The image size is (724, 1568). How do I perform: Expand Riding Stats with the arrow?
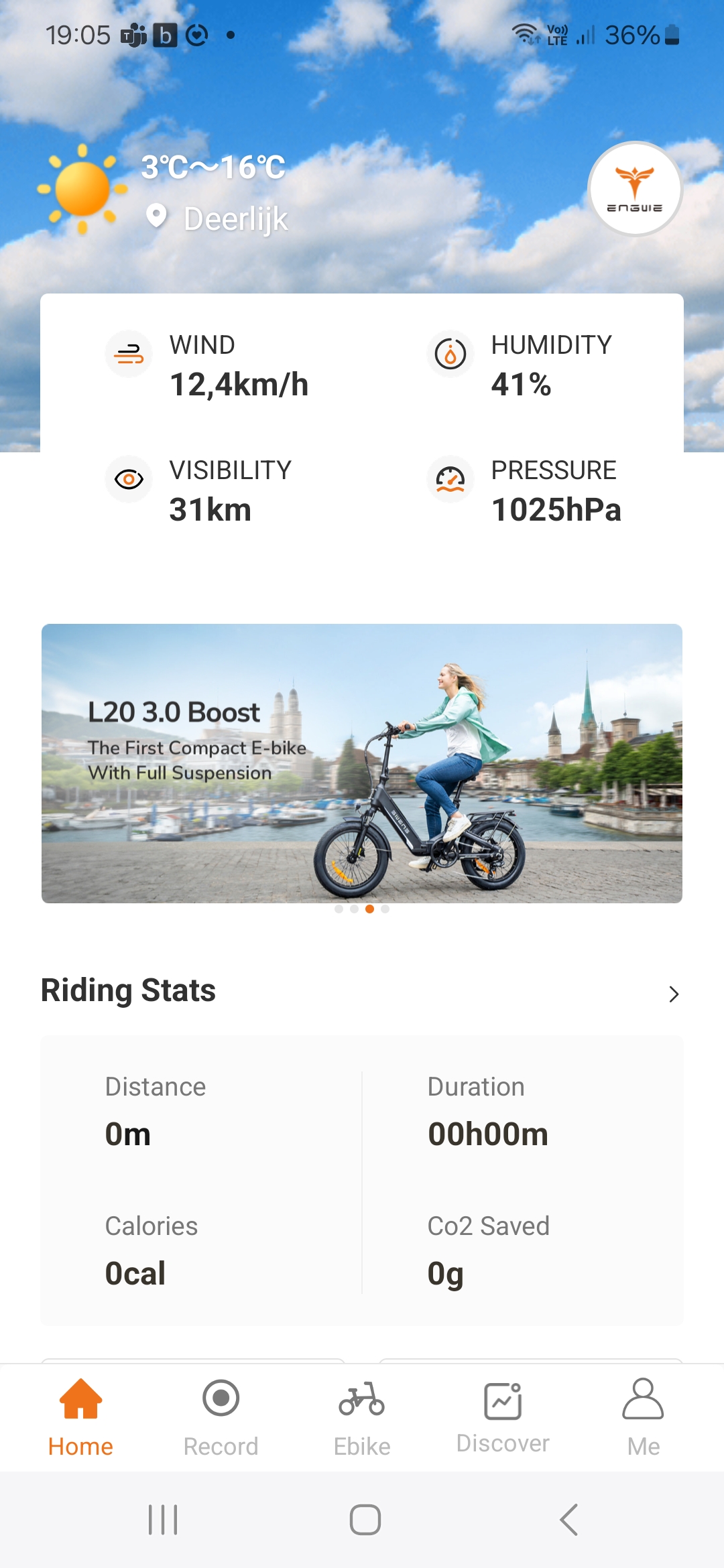pos(673,994)
